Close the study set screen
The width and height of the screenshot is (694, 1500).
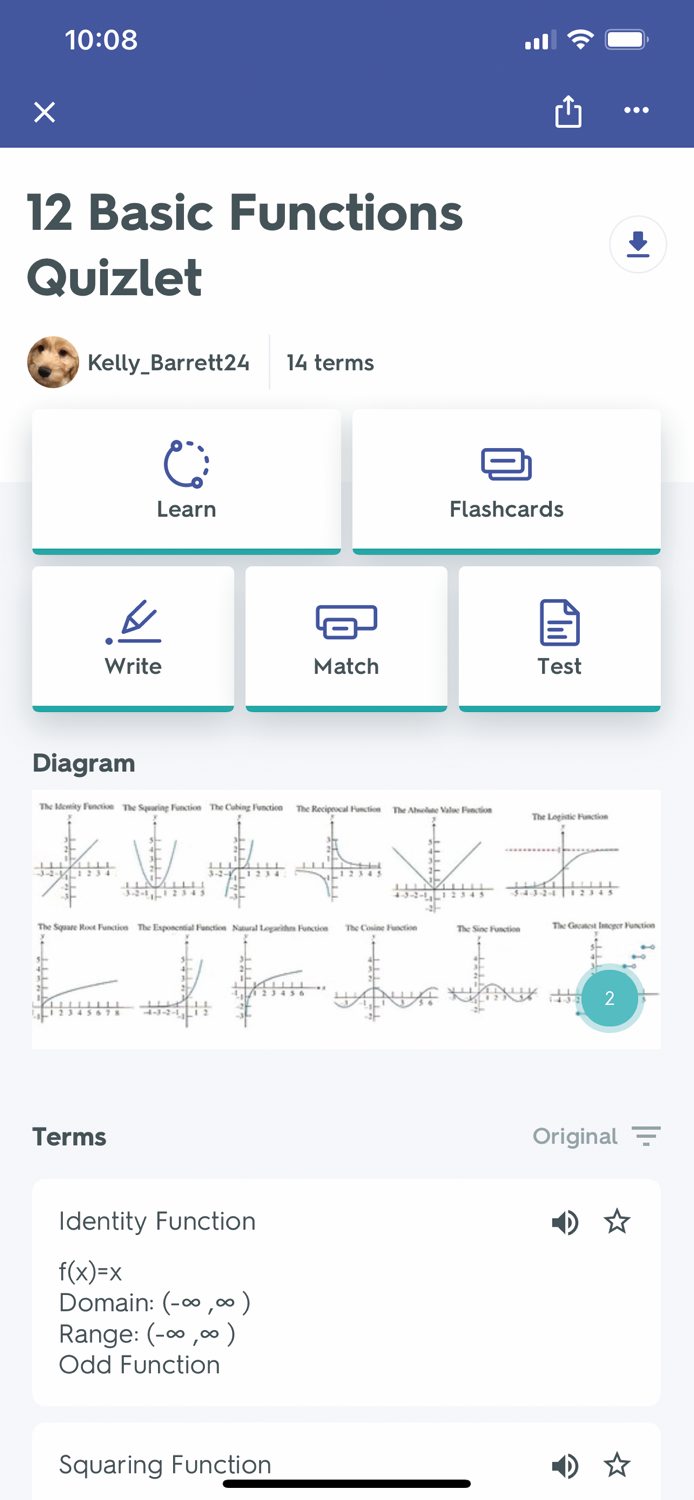click(44, 112)
